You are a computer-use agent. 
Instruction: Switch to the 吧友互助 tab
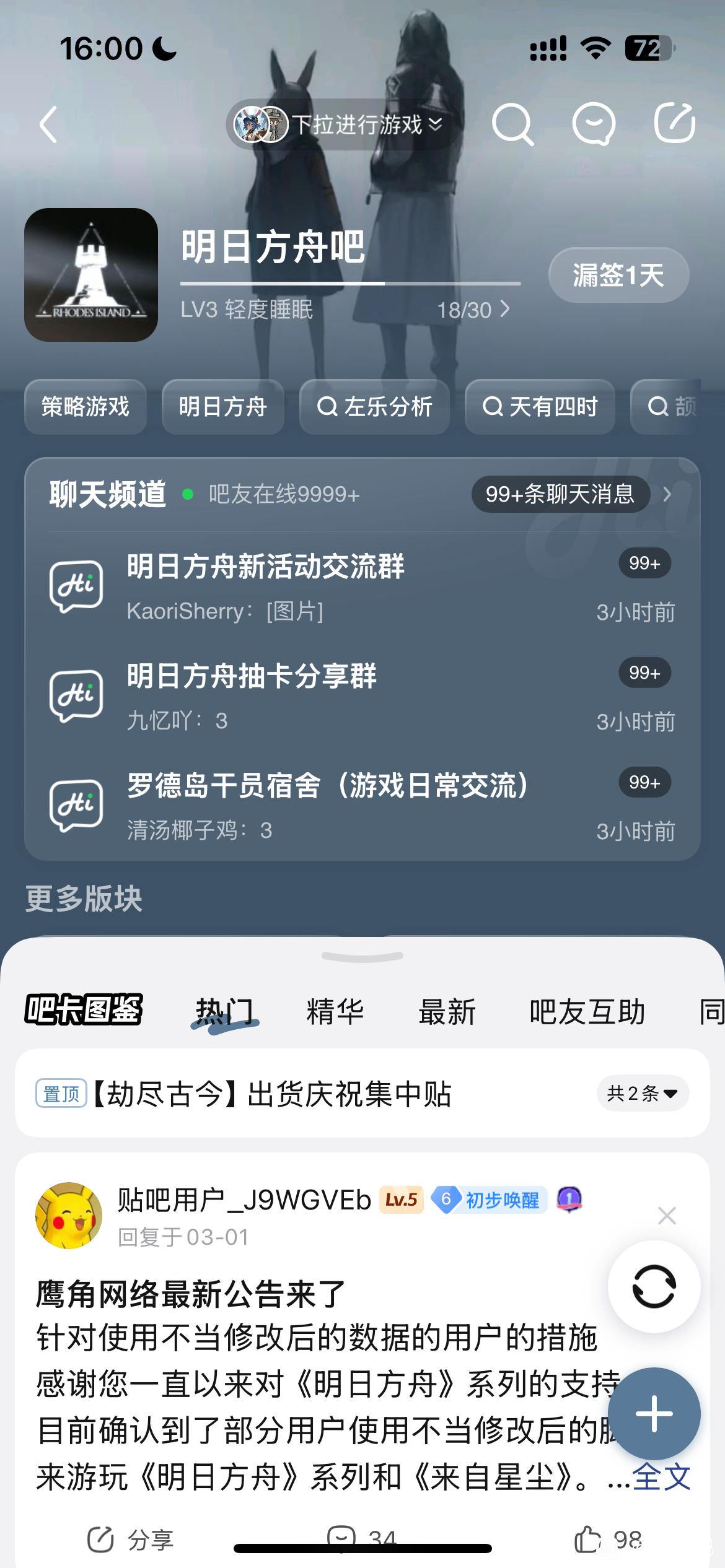[x=587, y=1011]
